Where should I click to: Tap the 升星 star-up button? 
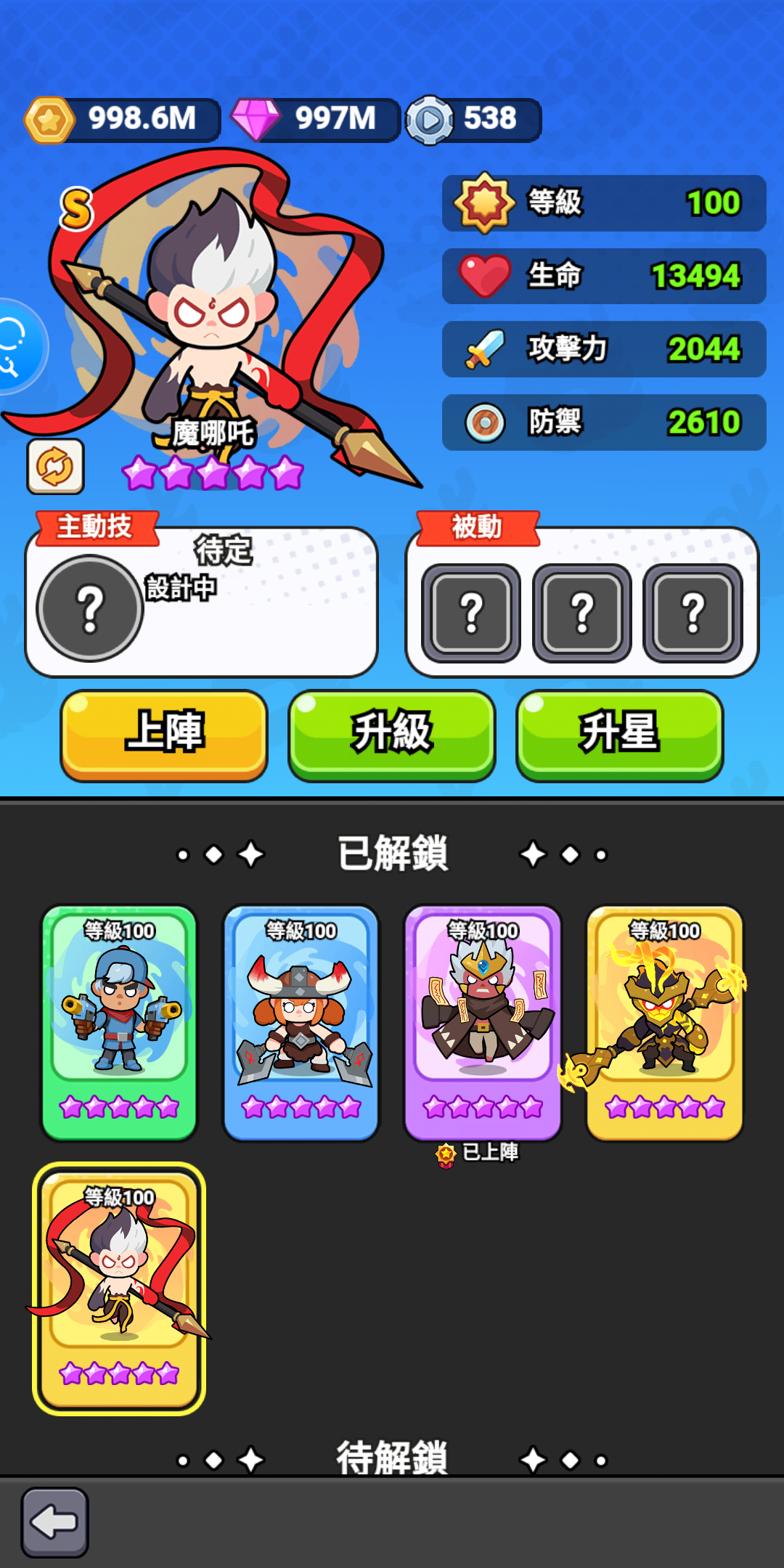[x=619, y=734]
